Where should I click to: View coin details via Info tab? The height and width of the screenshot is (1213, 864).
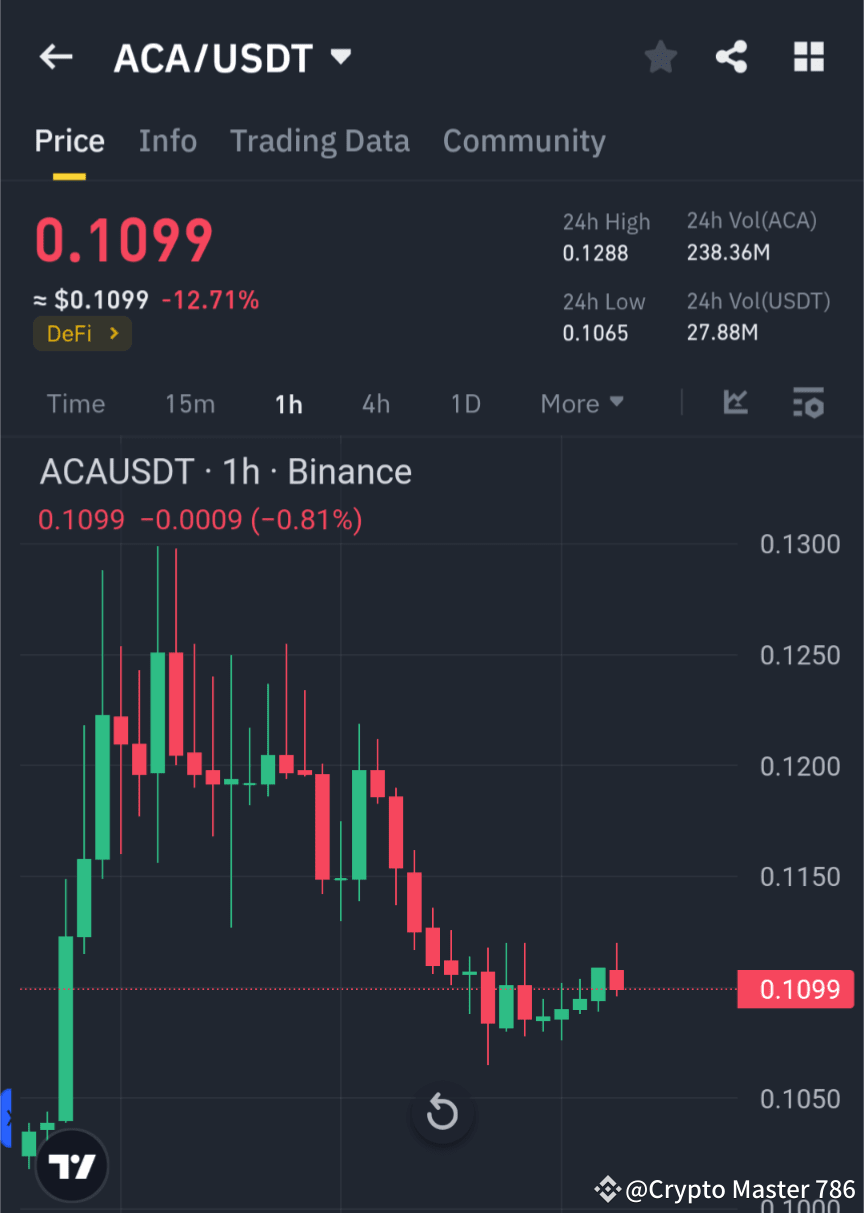[167, 141]
